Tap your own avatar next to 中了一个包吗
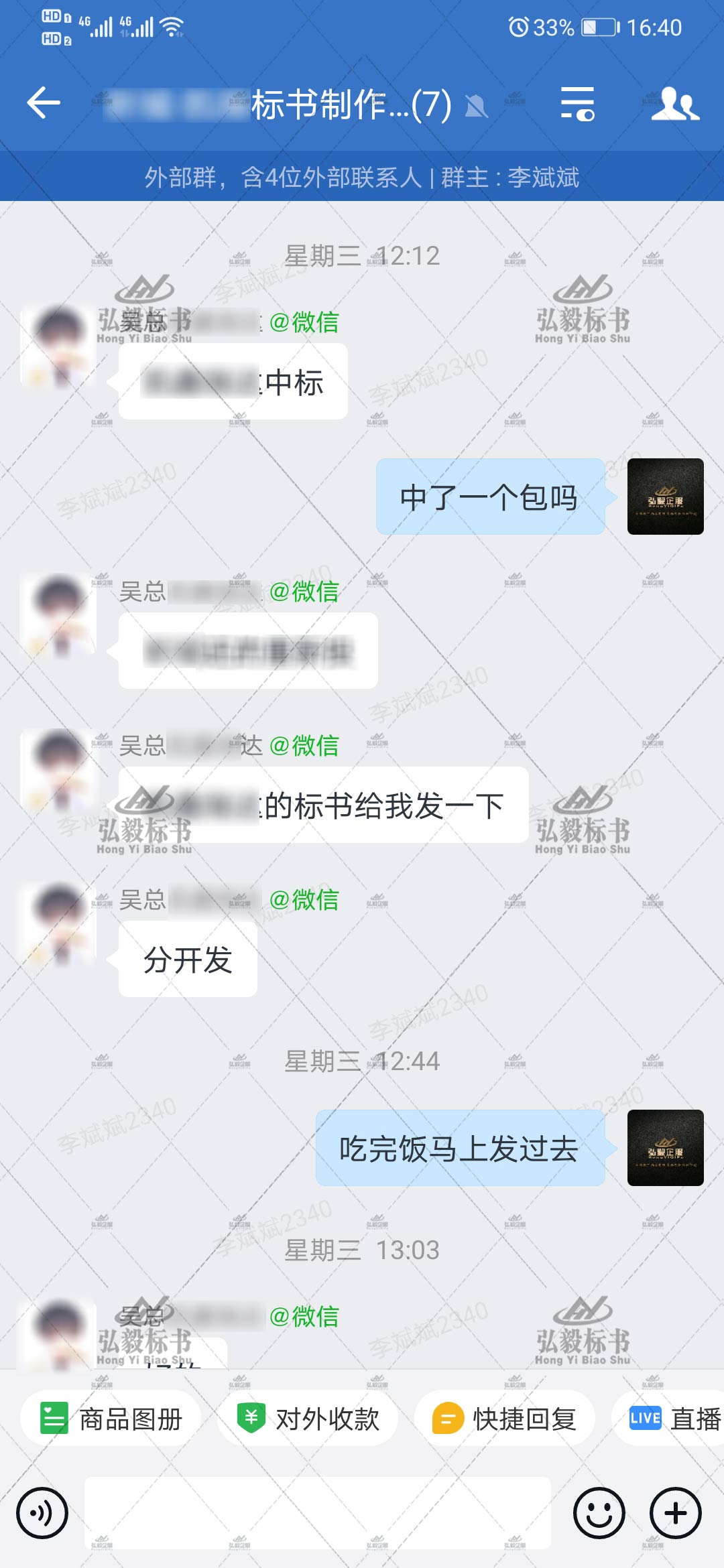724x1568 pixels. point(664,497)
